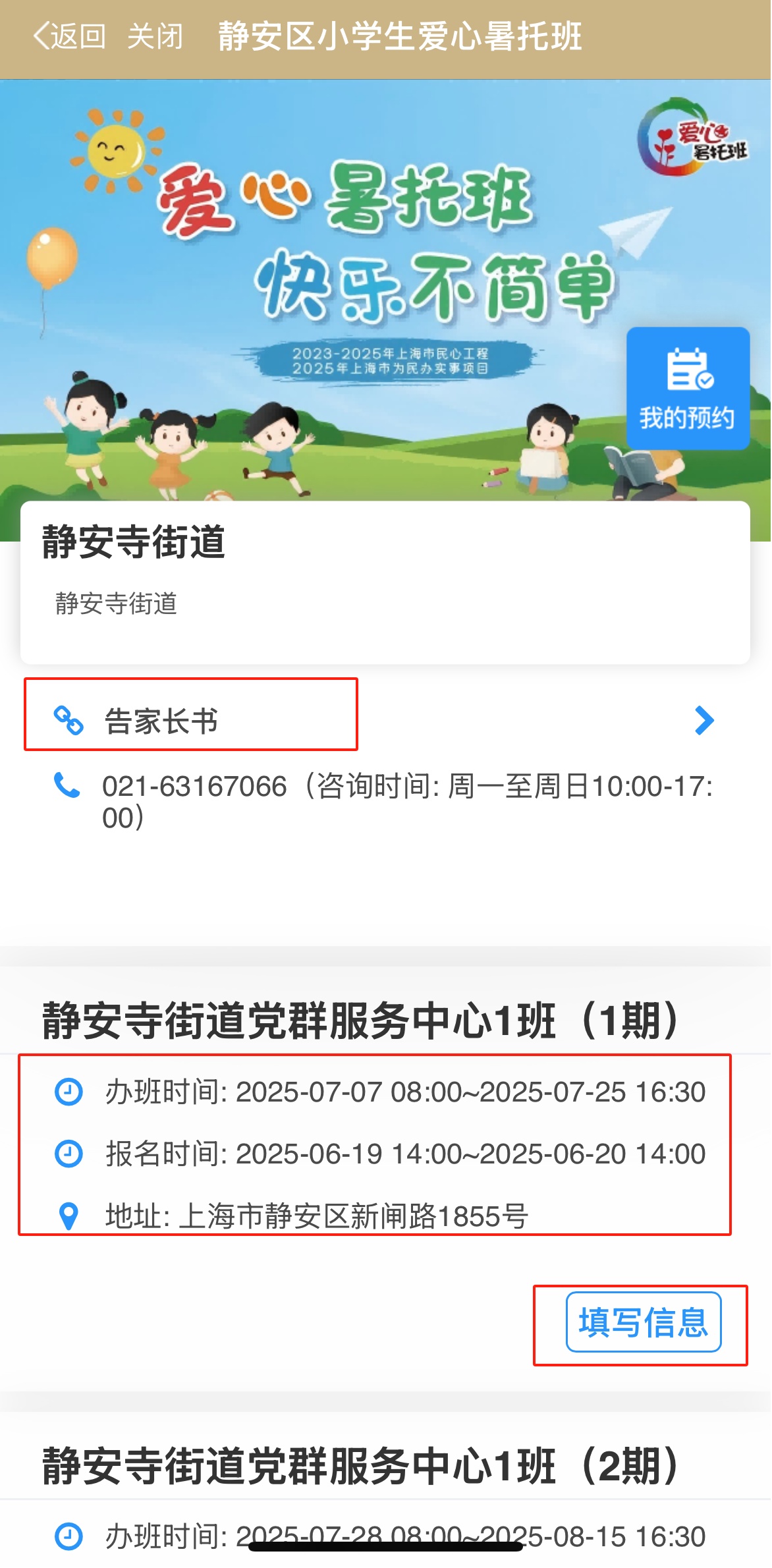Call 021-63167066 consultation hotline
The image size is (772, 1568).
click(194, 787)
